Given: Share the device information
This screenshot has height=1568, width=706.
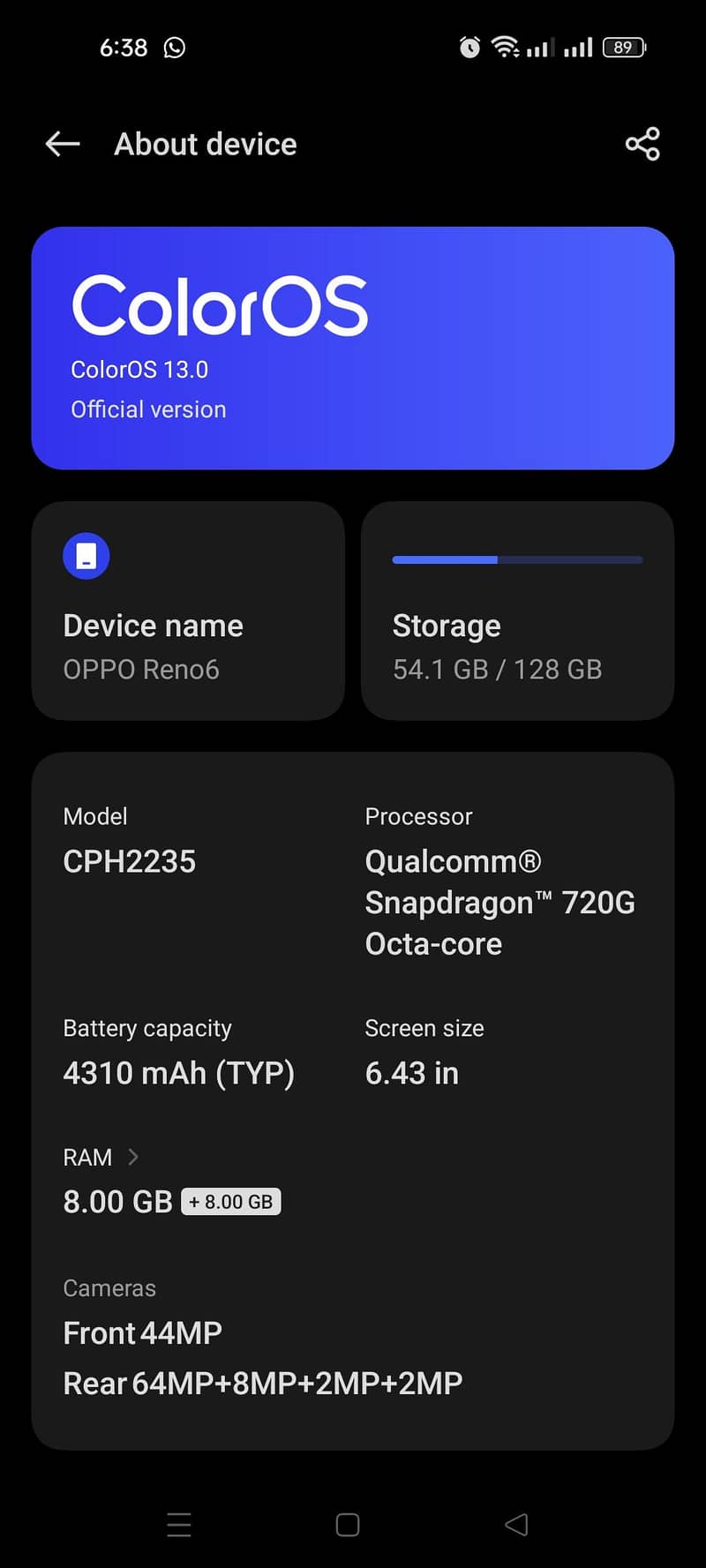Looking at the screenshot, I should pyautogui.click(x=642, y=144).
